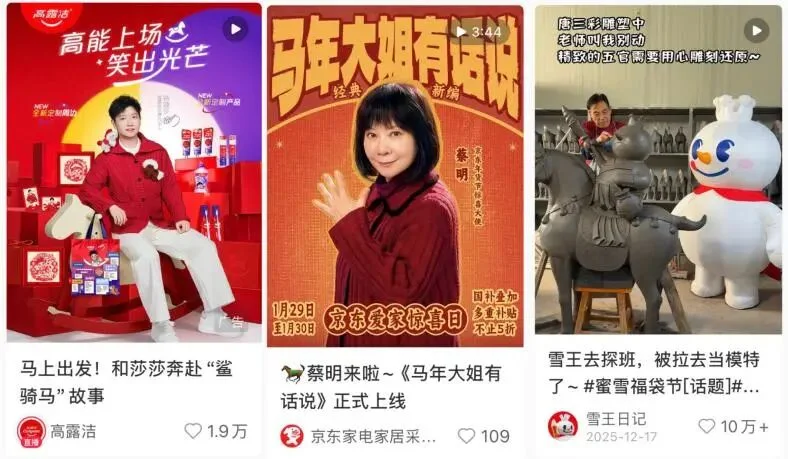The image size is (788, 459).
Task: Open the 高露洁 马上出发 video card
Action: tap(133, 180)
